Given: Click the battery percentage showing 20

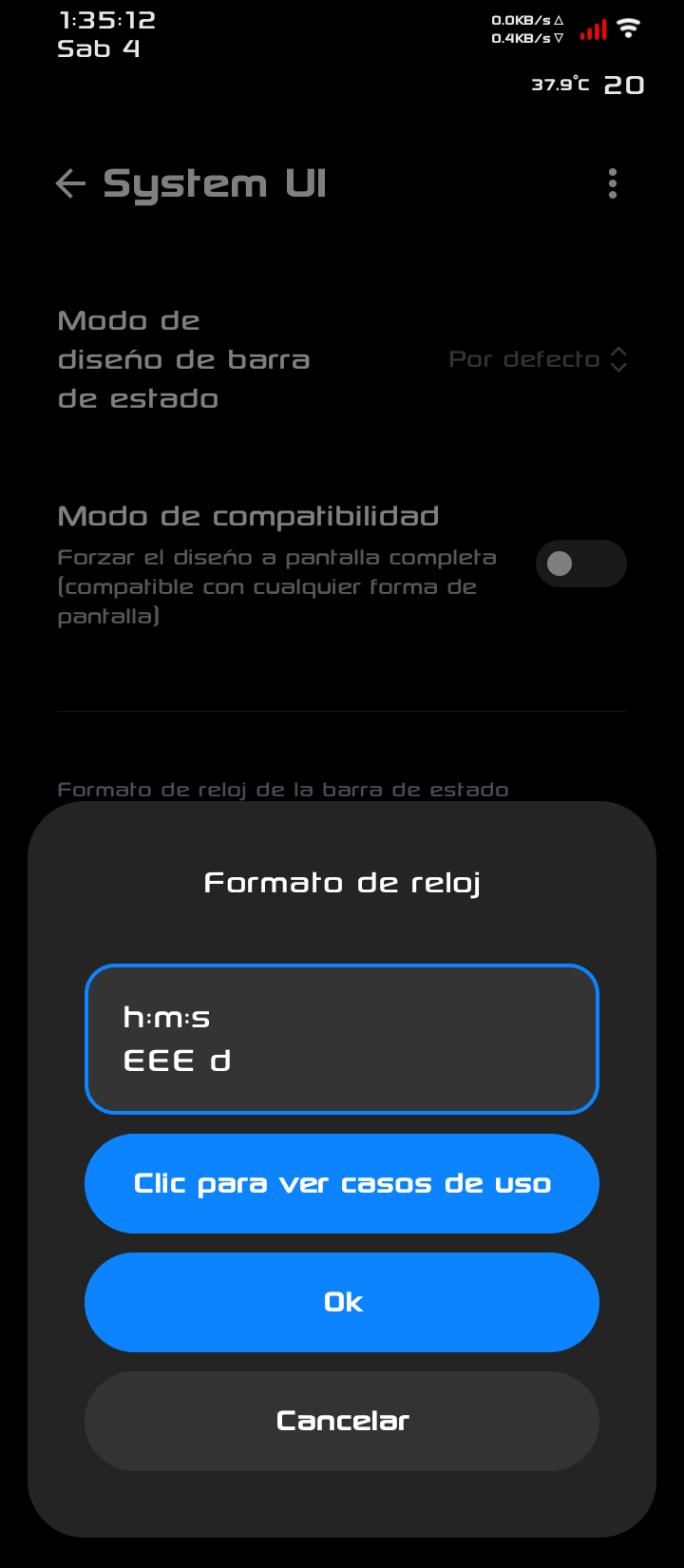Looking at the screenshot, I should [x=624, y=86].
